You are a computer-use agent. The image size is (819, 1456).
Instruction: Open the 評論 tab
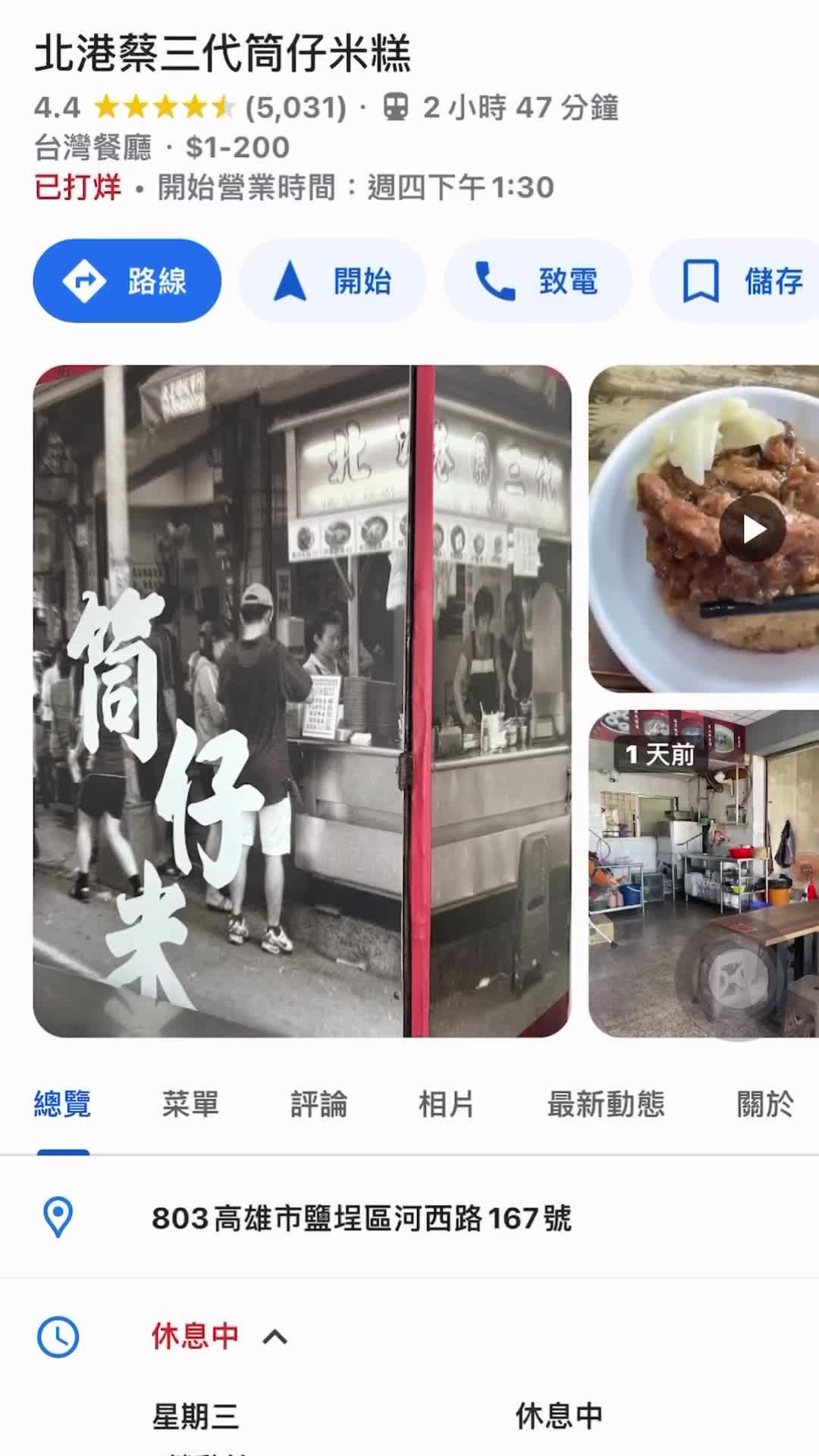tap(318, 1104)
